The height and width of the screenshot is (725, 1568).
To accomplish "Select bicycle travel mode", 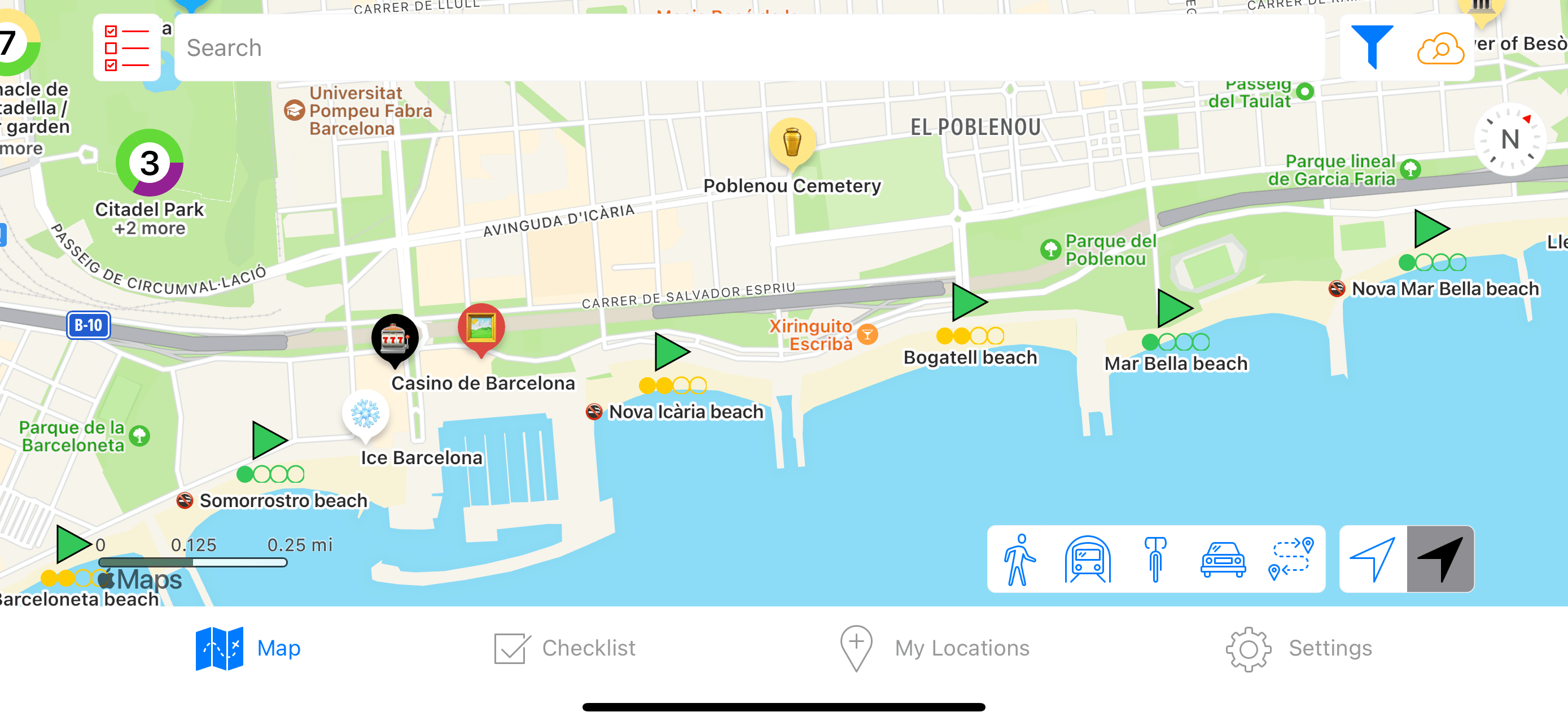I will click(x=1155, y=560).
